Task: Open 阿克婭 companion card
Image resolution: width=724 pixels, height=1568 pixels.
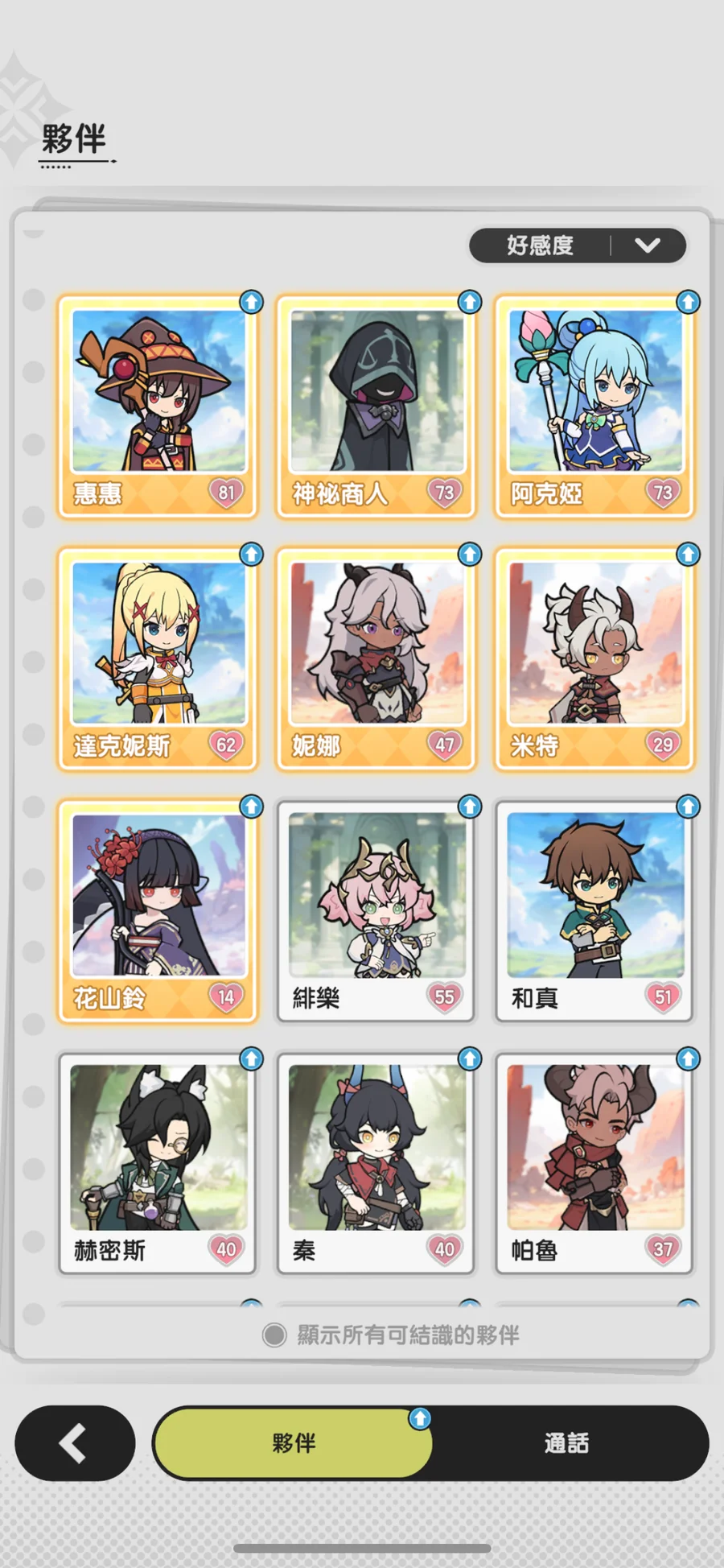Action: coord(594,406)
